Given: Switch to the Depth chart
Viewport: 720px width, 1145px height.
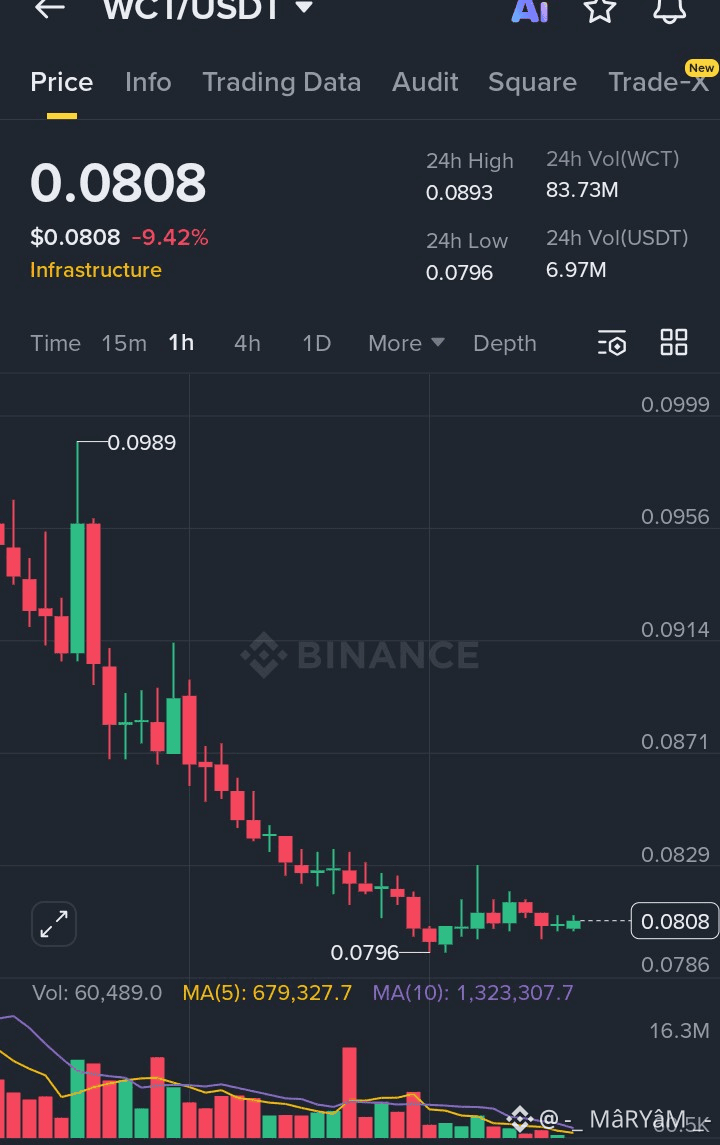Looking at the screenshot, I should 504,343.
